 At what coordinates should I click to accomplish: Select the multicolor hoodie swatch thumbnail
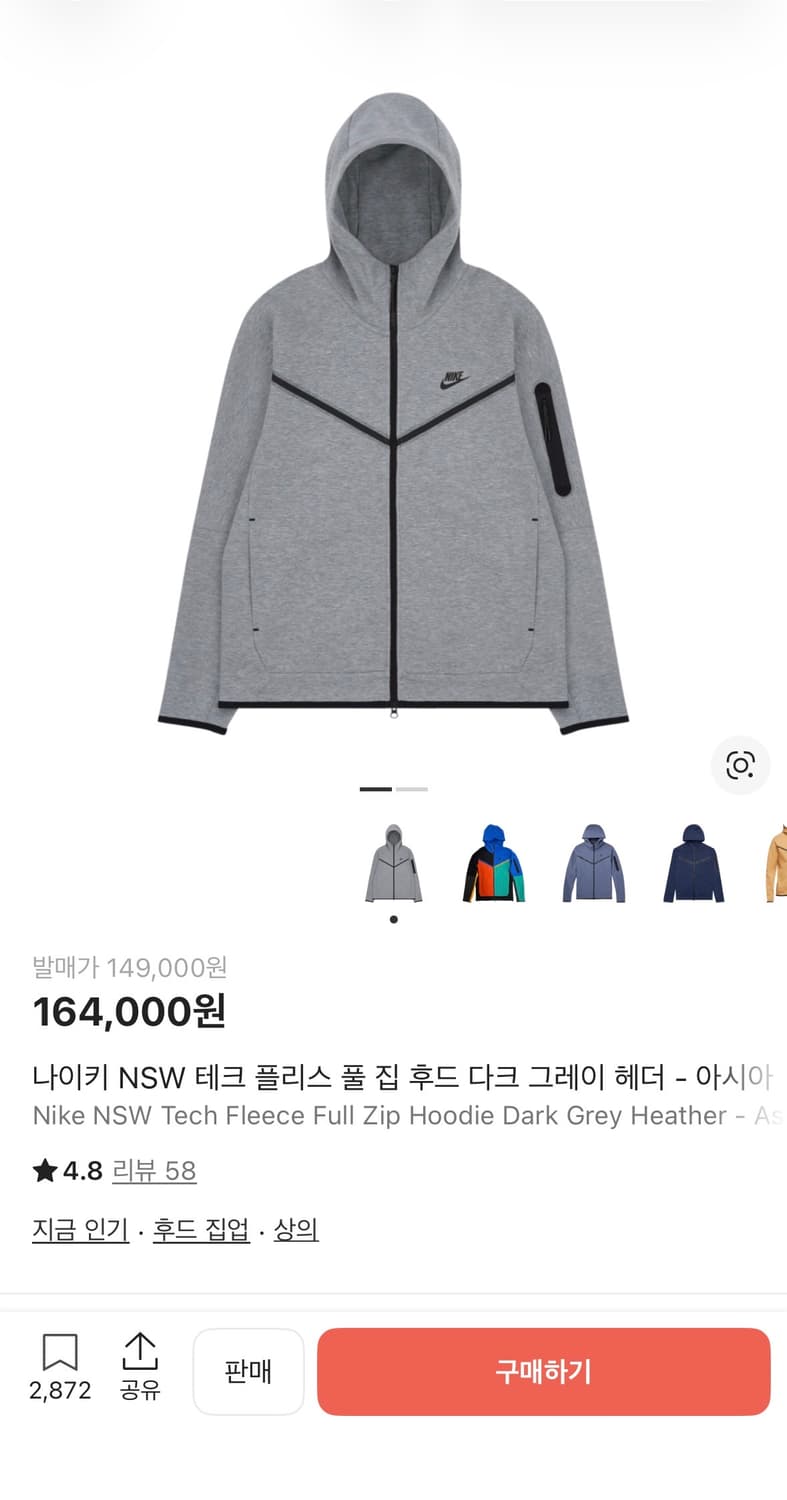click(x=493, y=866)
